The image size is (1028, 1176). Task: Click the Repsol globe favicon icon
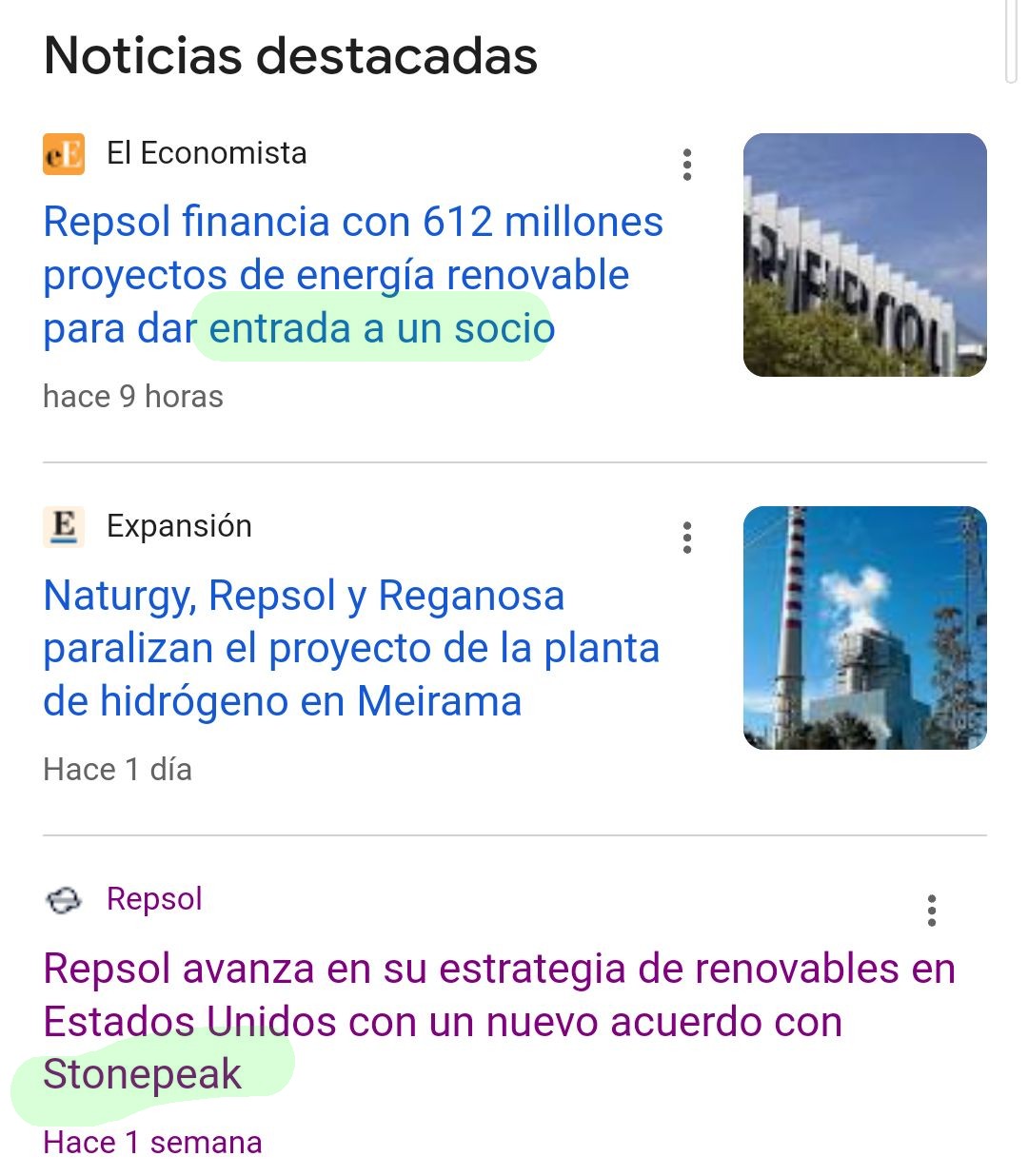(x=64, y=898)
